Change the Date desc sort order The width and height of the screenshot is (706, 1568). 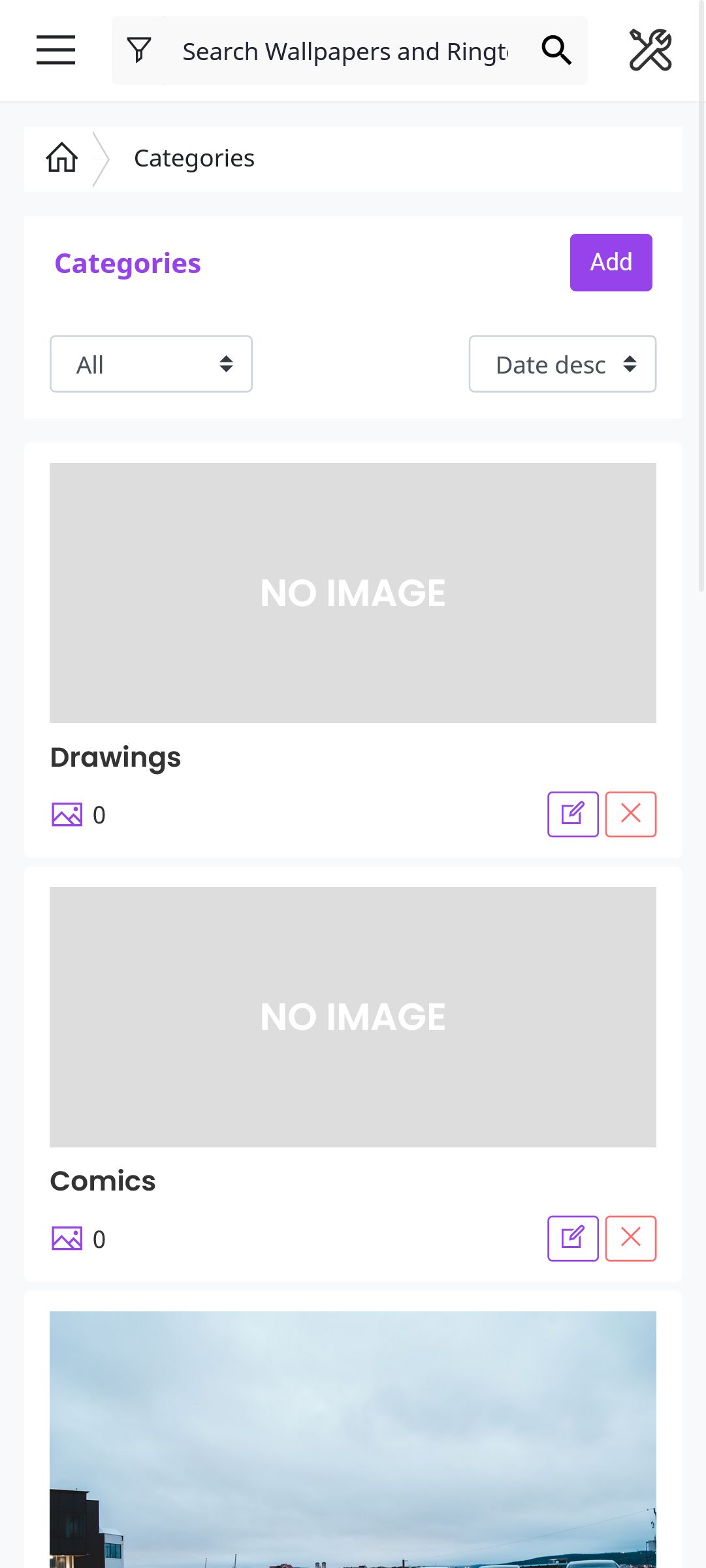tap(562, 364)
